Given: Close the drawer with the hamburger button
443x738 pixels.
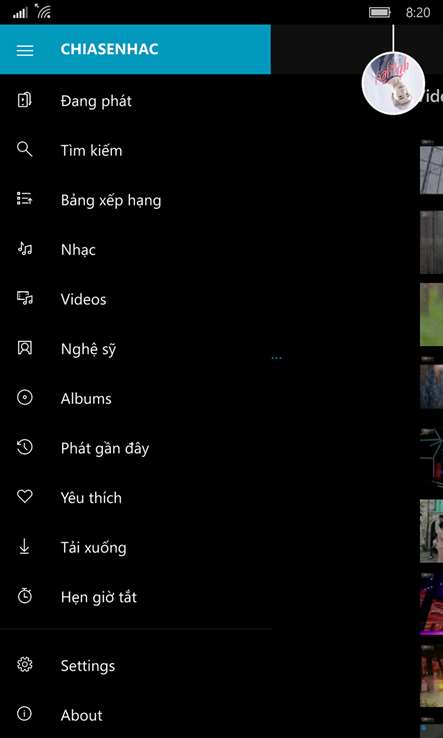Looking at the screenshot, I should coord(24,50).
